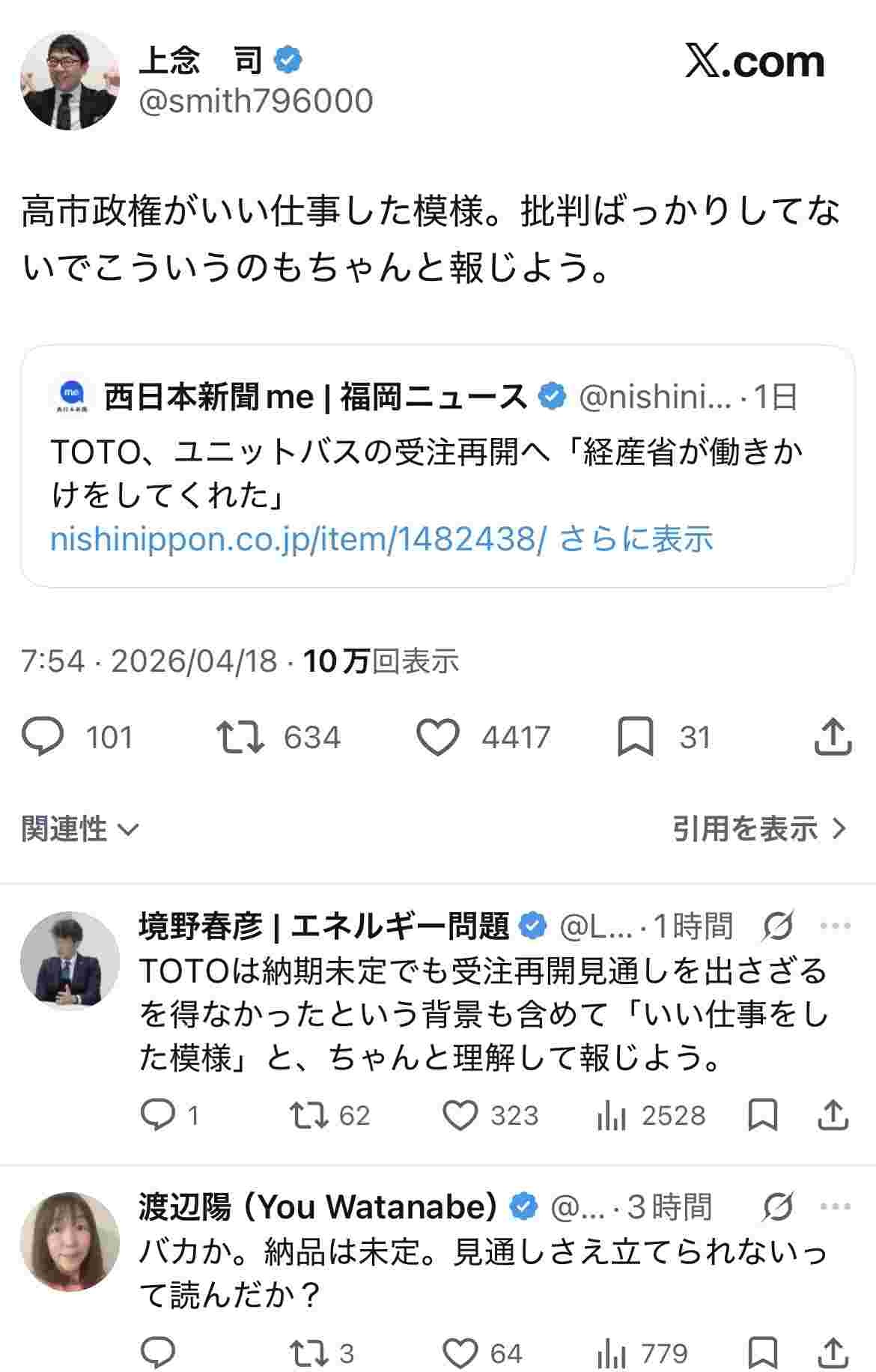Open the overflow menu on 境野春彦's reply
This screenshot has width=876, height=1372.
pyautogui.click(x=835, y=926)
